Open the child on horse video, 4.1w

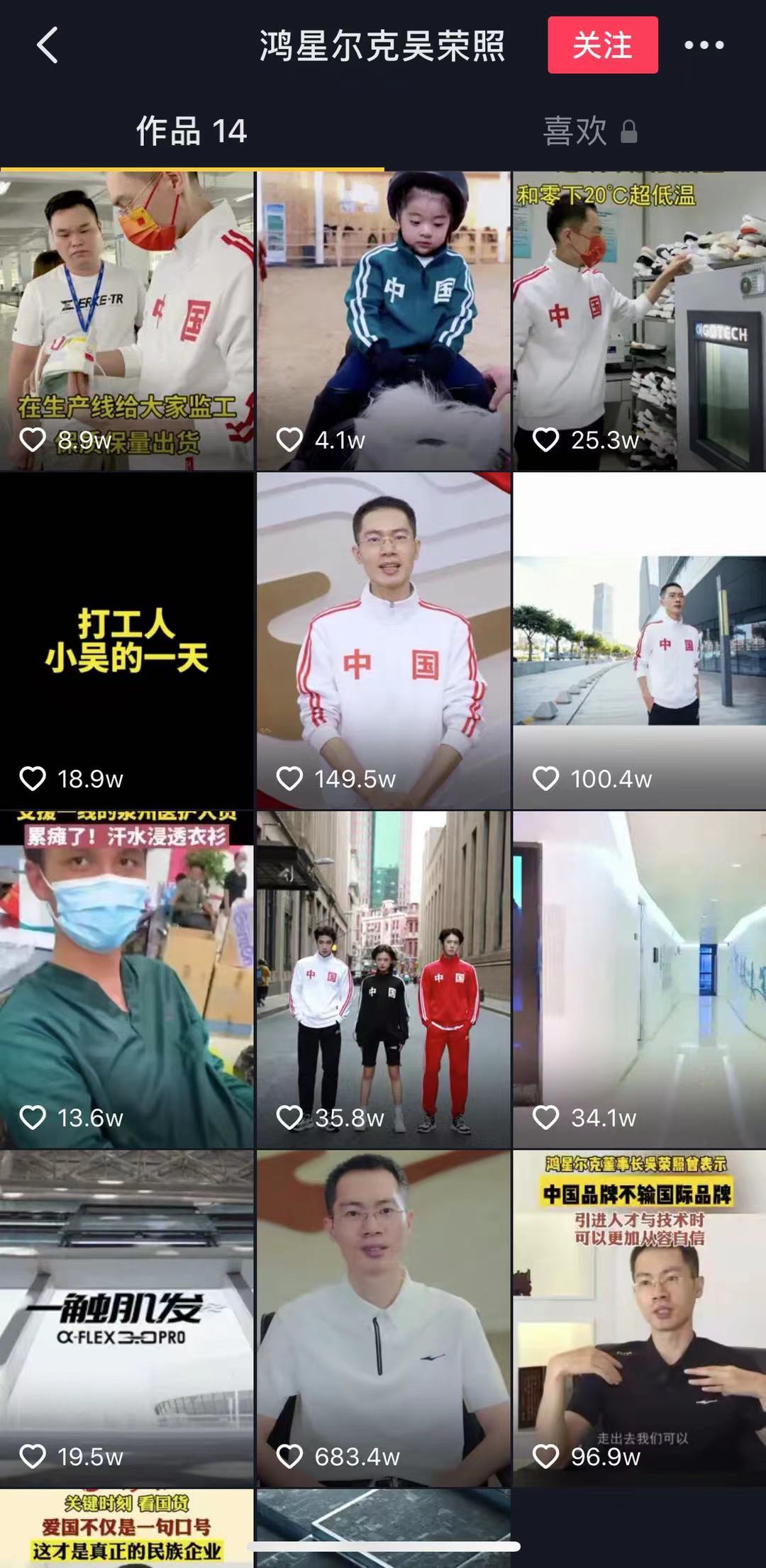(383, 320)
